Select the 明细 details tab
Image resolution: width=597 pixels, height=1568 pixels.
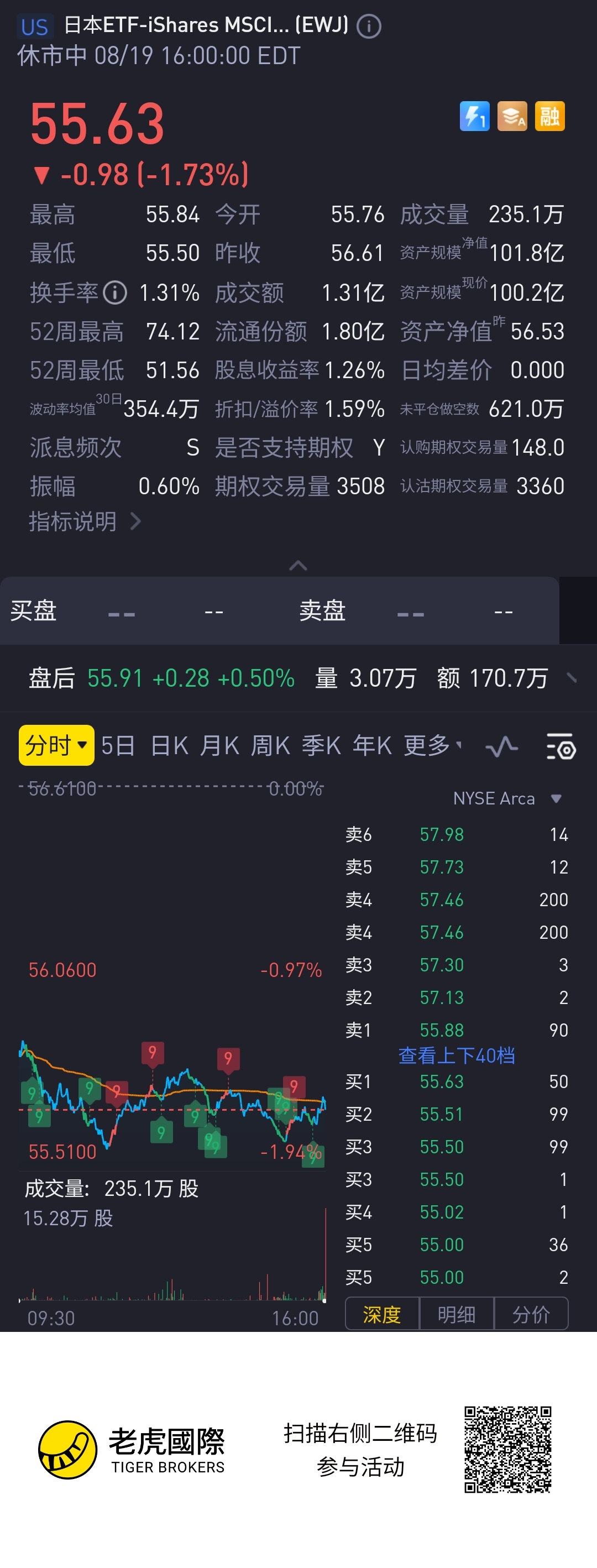point(457,1314)
